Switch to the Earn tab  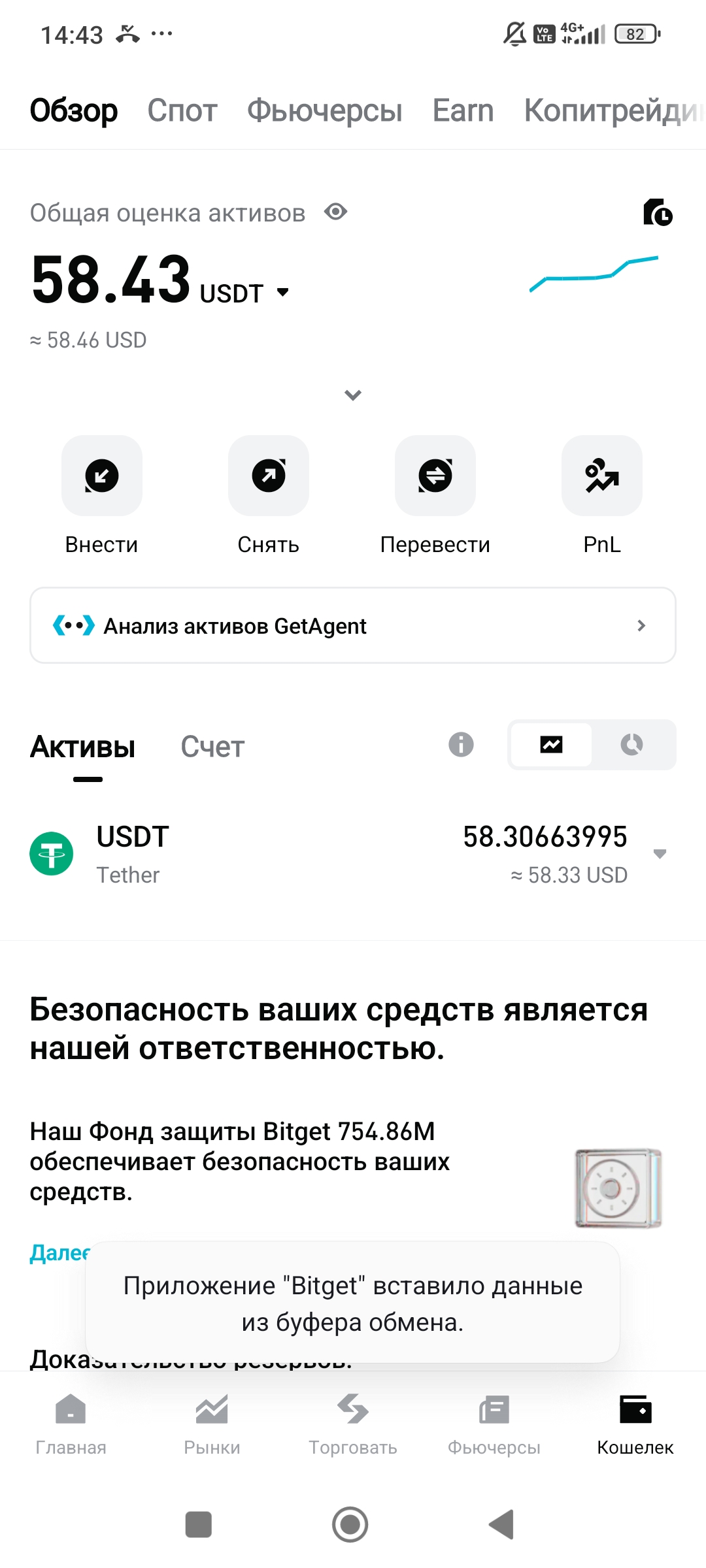point(463,110)
